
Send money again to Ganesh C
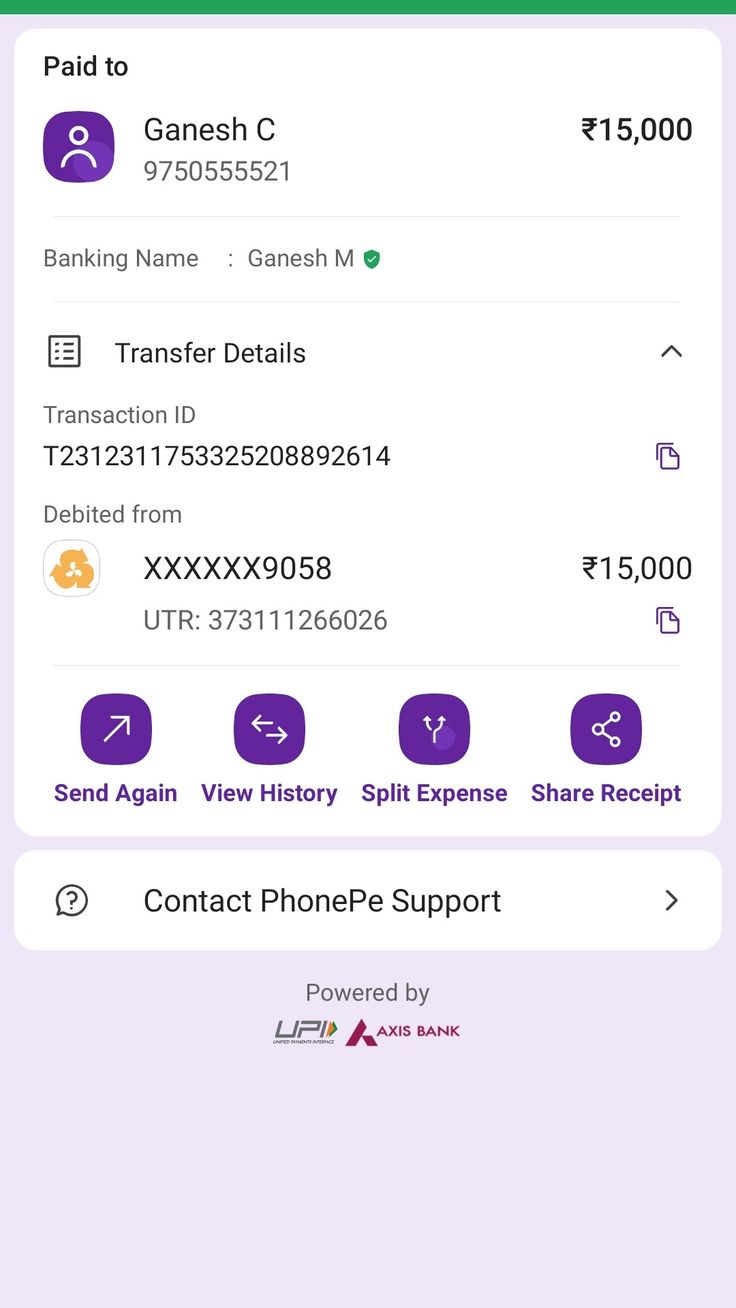click(x=116, y=730)
